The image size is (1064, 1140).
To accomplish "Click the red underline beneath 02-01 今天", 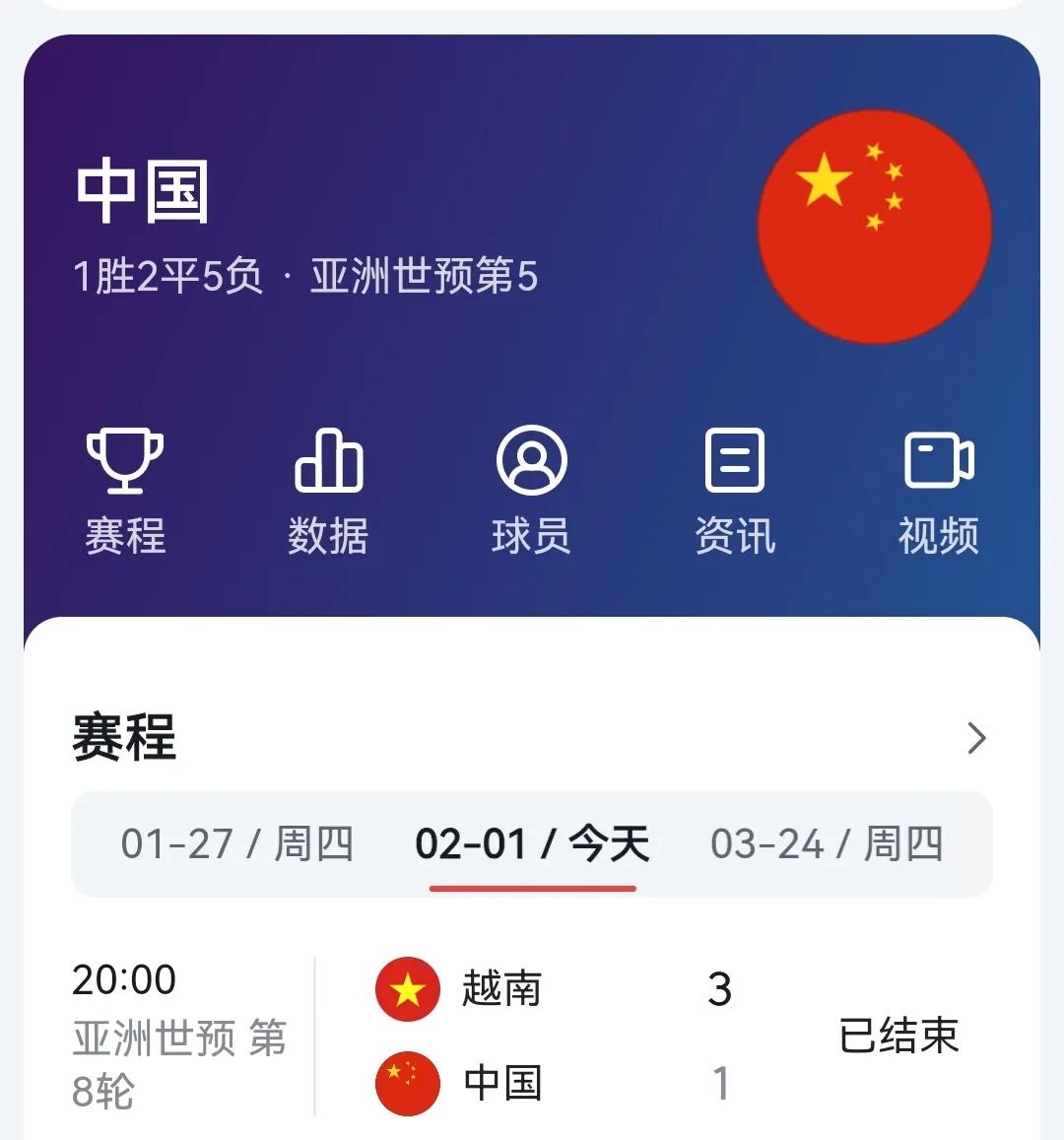I will (x=533, y=889).
